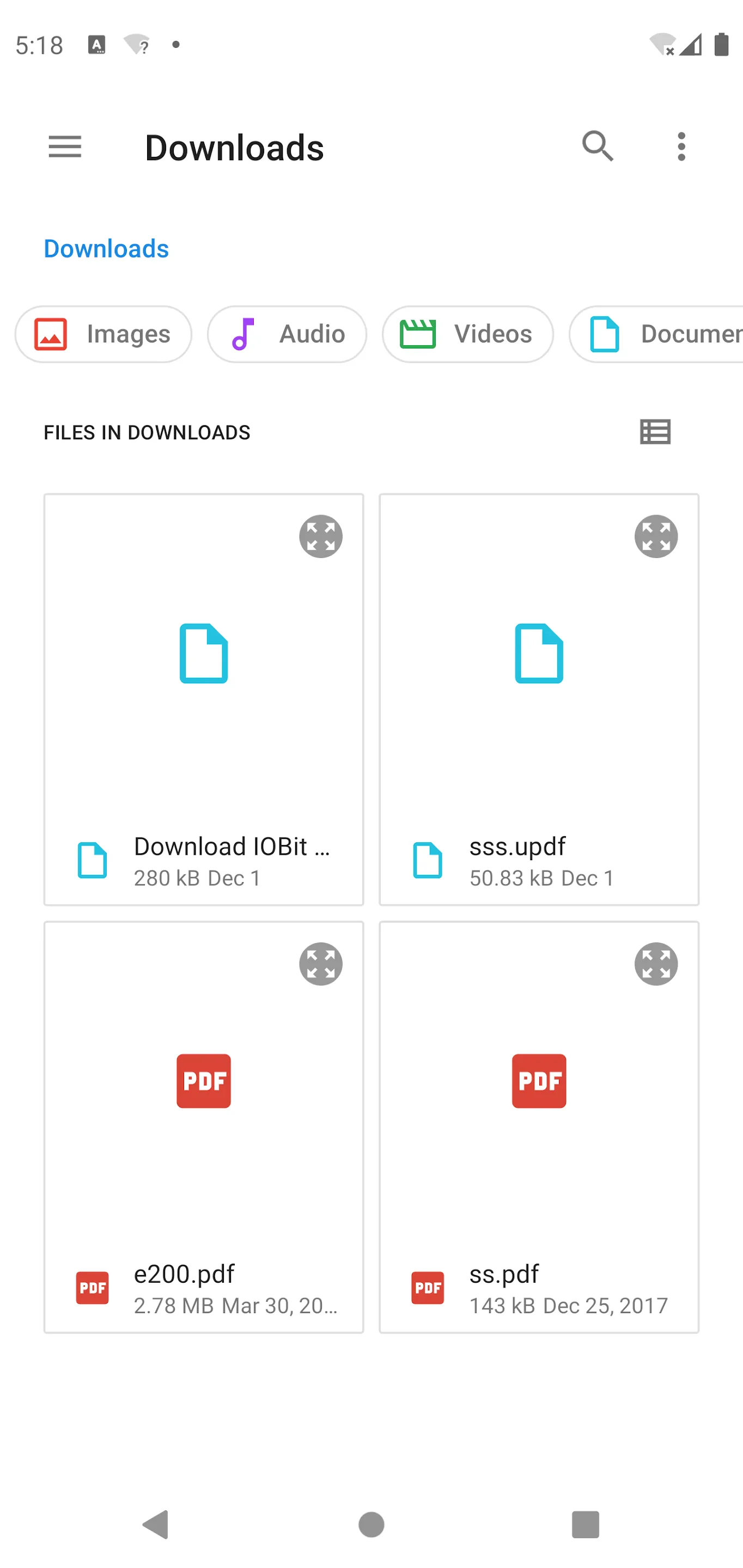Image resolution: width=743 pixels, height=1568 pixels.
Task: Tap the Downloads breadcrumb link
Action: coord(107,248)
